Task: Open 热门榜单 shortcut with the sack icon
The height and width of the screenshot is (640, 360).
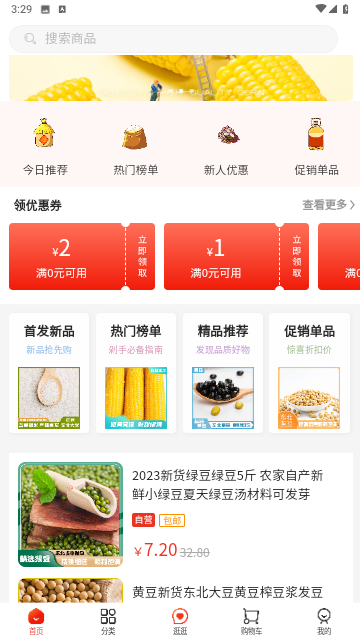Action: [136, 147]
